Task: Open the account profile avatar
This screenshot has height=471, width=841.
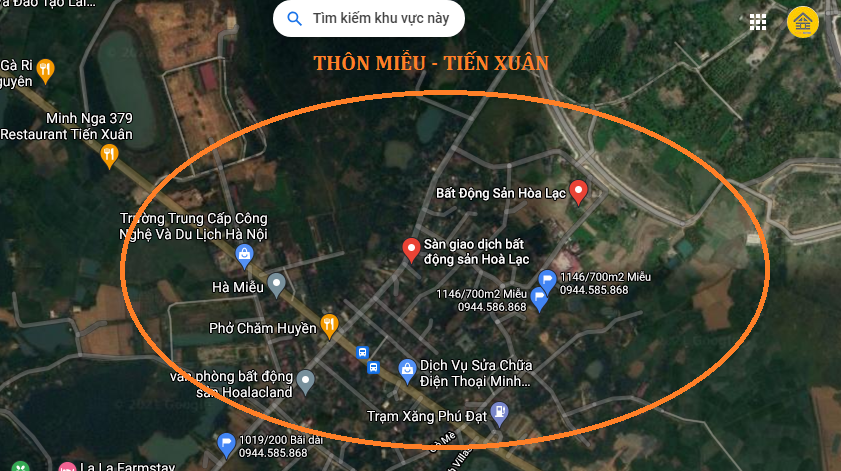Action: [802, 22]
